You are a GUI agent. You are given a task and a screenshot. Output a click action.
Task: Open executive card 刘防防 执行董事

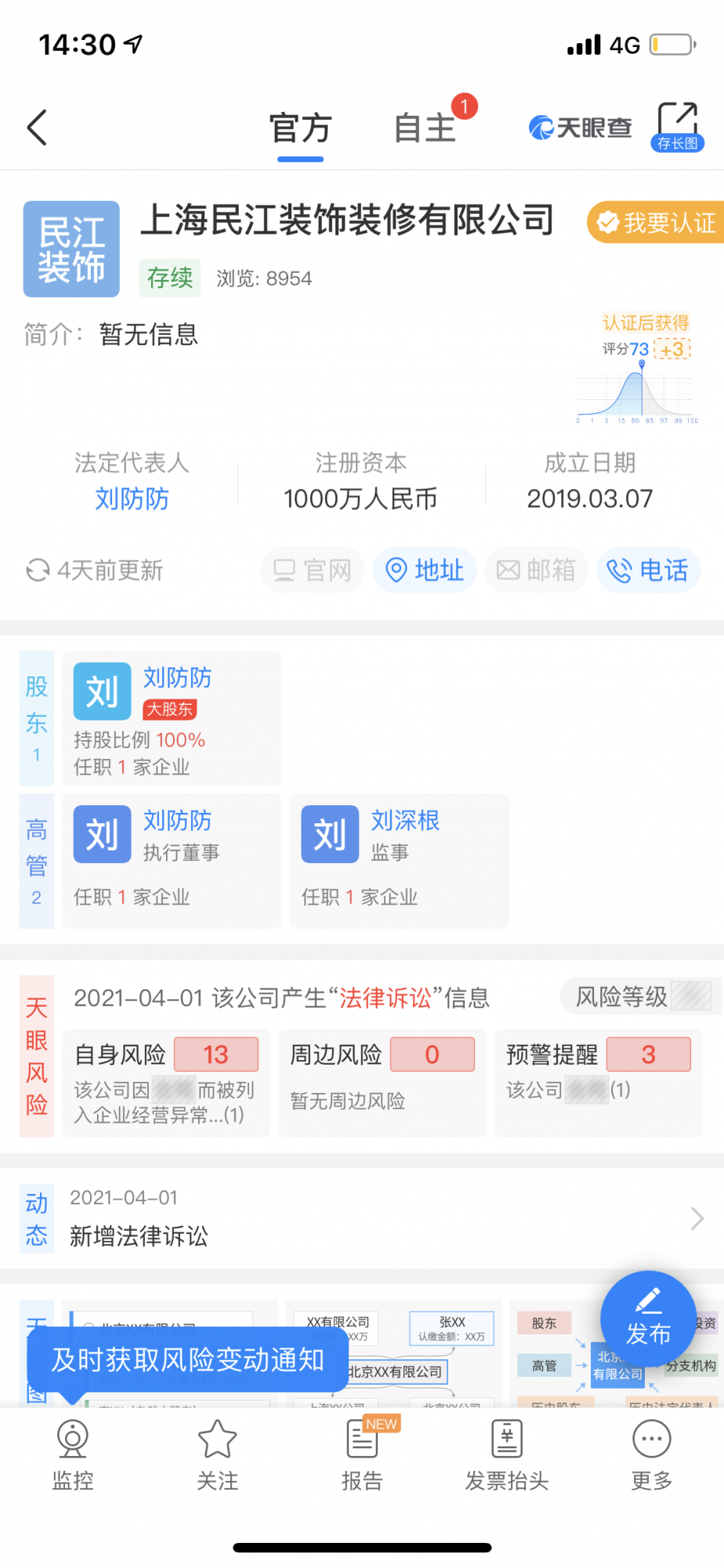click(172, 861)
